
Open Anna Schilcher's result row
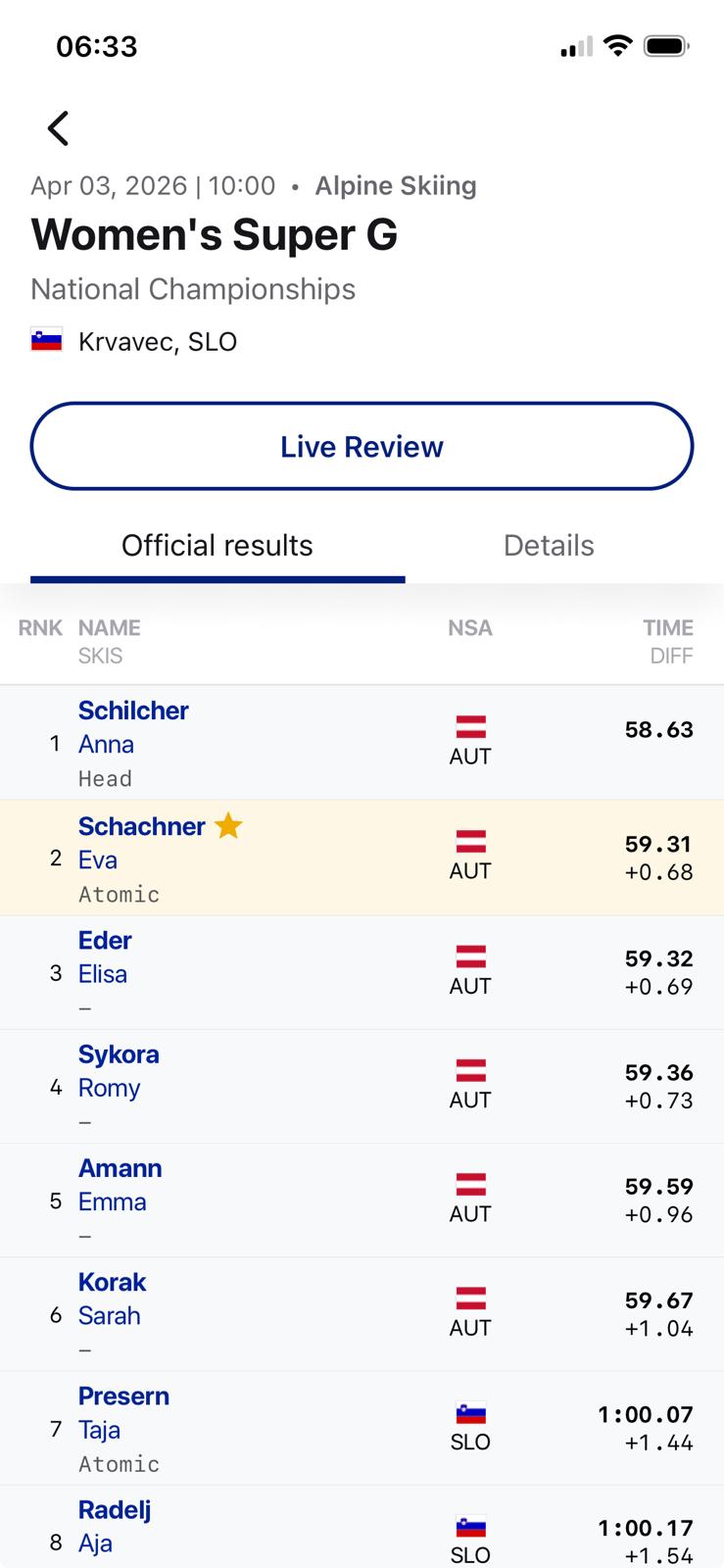[x=362, y=743]
